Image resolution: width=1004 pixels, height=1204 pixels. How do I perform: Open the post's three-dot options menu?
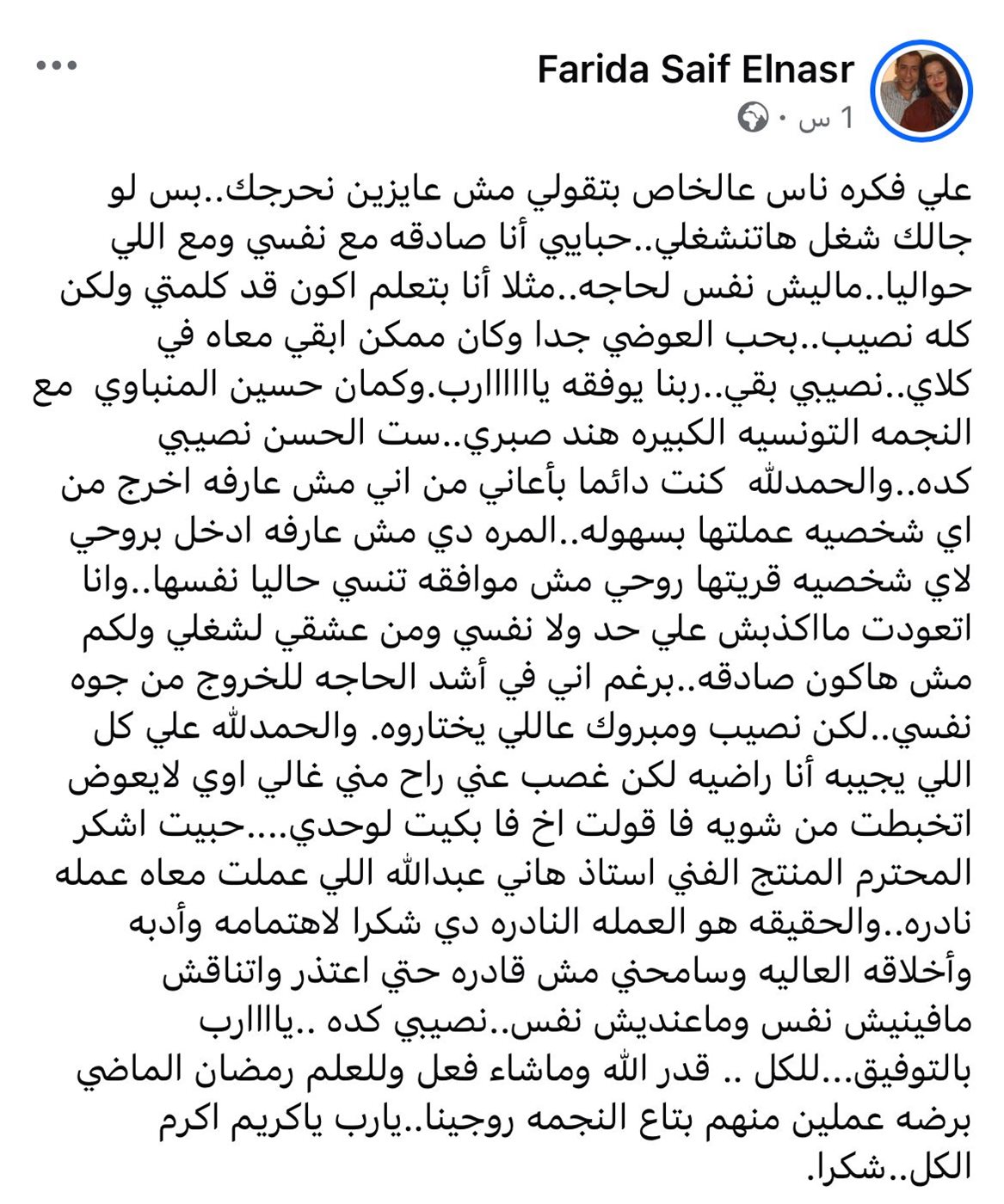(57, 66)
